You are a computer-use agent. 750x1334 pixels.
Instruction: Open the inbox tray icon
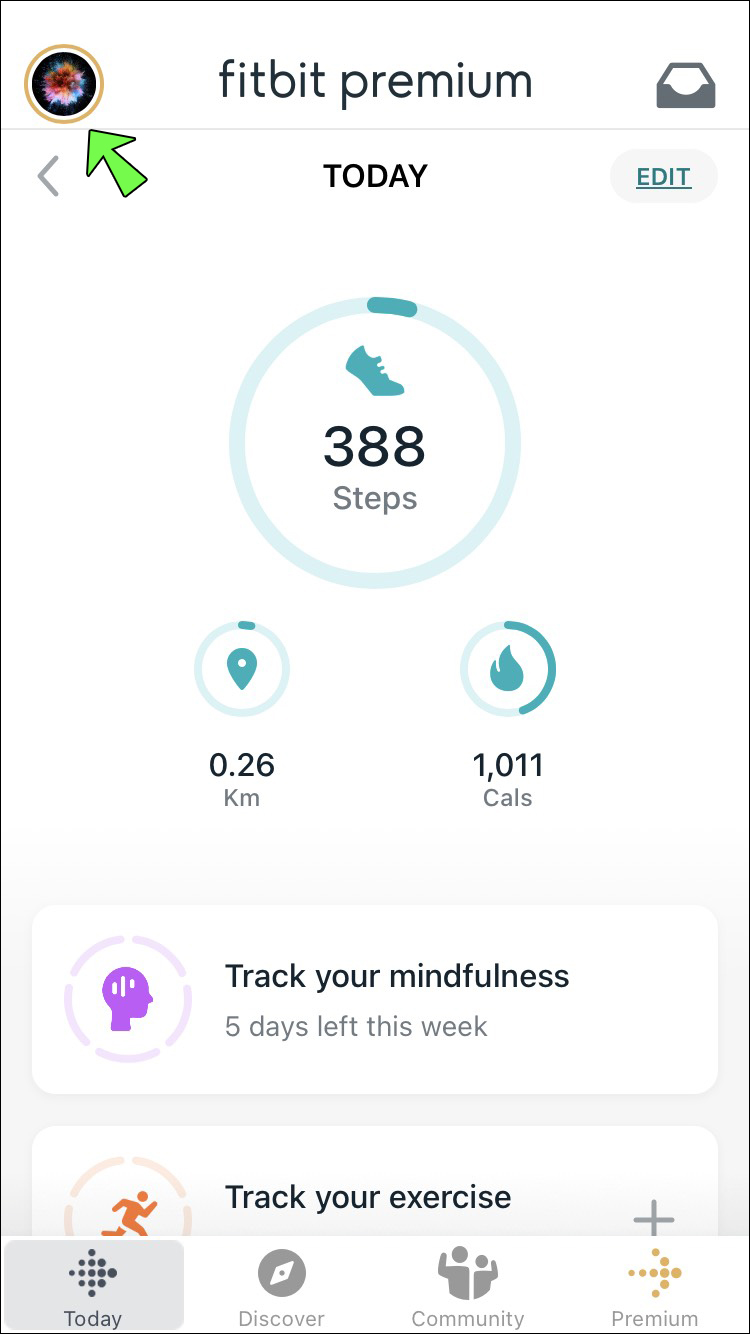pyautogui.click(x=685, y=86)
